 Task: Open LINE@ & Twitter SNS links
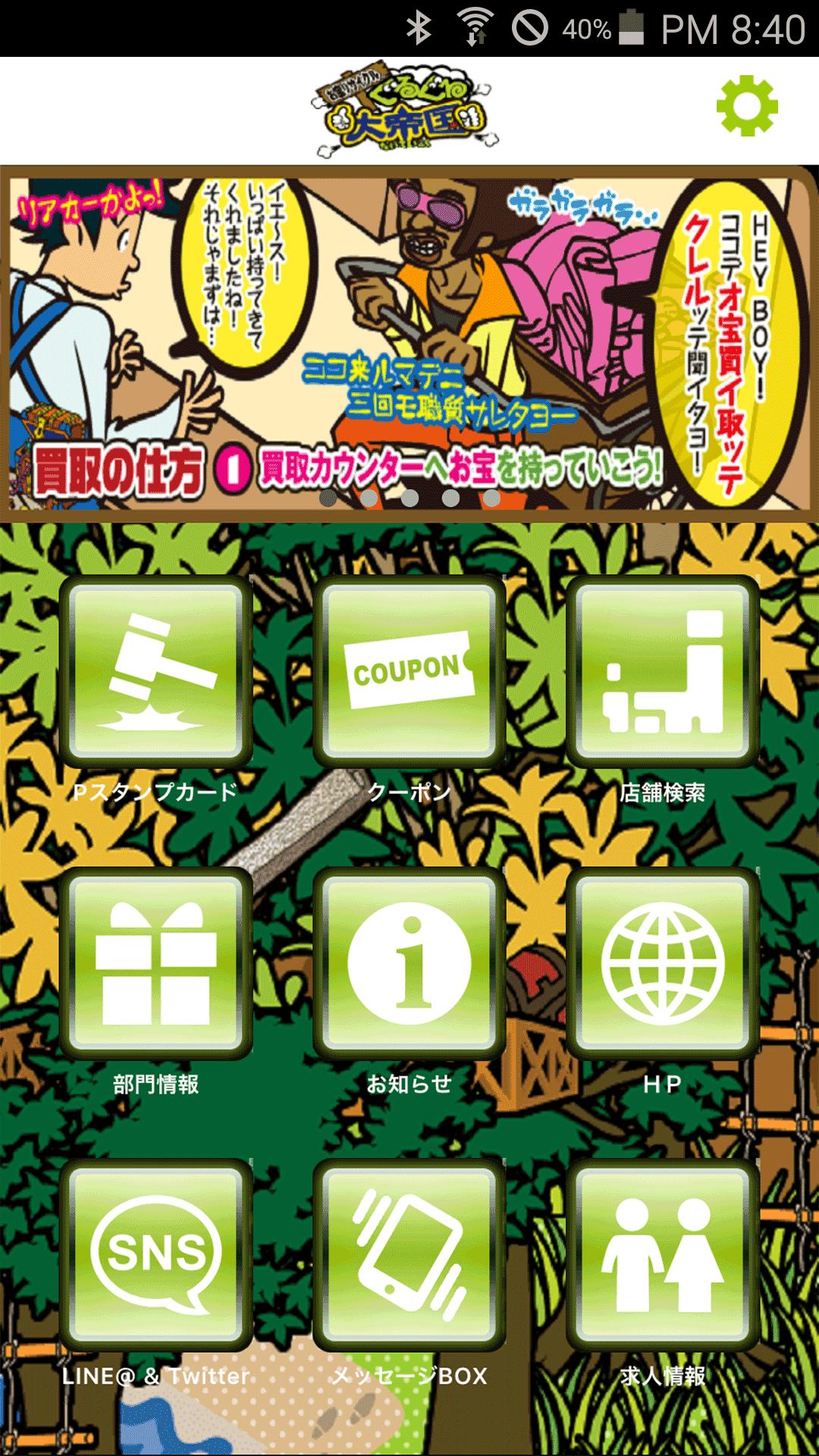tap(155, 1255)
